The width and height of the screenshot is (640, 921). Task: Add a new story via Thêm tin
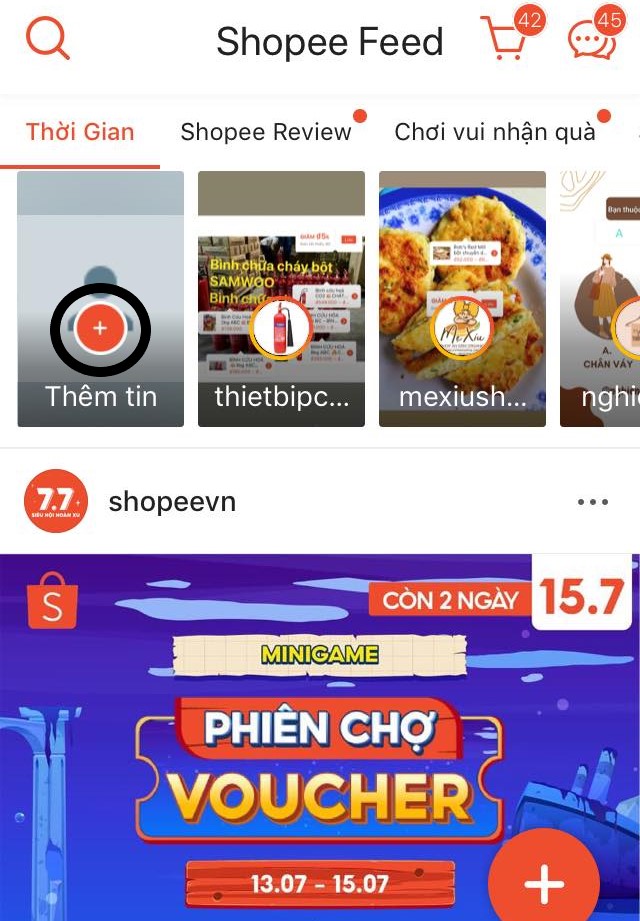[100, 329]
